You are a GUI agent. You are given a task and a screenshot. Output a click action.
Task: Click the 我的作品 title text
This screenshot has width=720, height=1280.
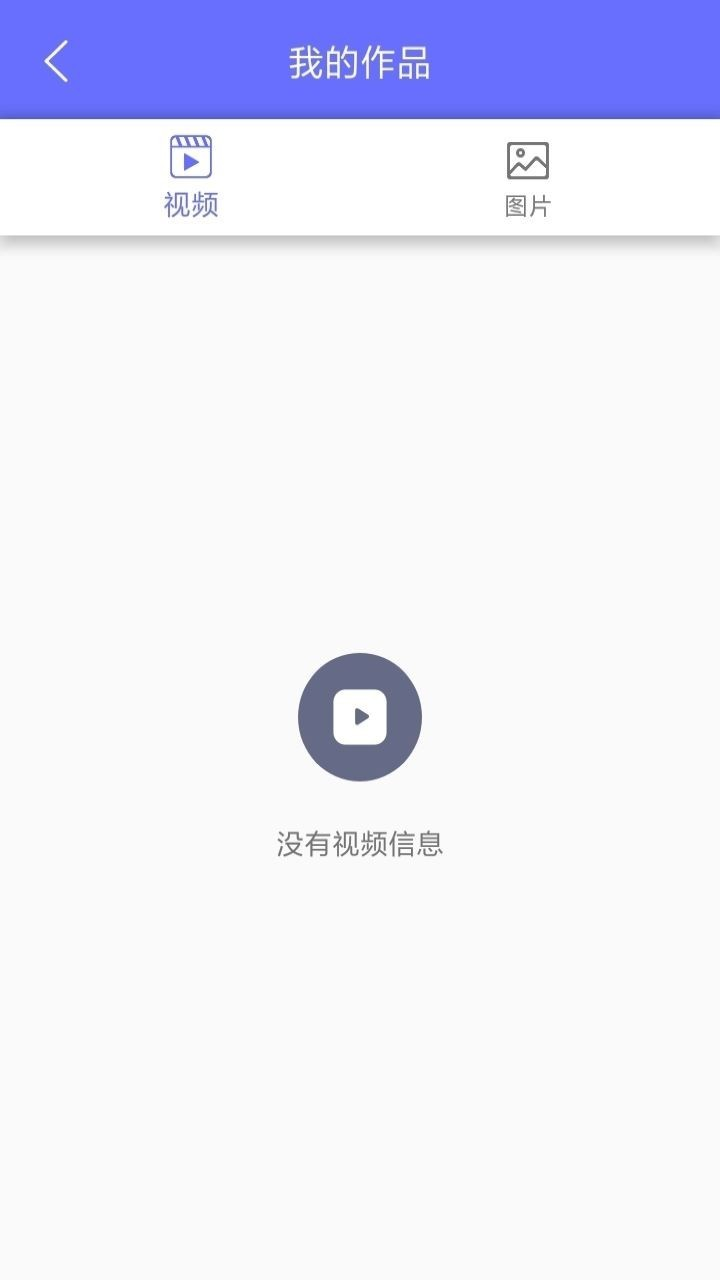click(360, 60)
